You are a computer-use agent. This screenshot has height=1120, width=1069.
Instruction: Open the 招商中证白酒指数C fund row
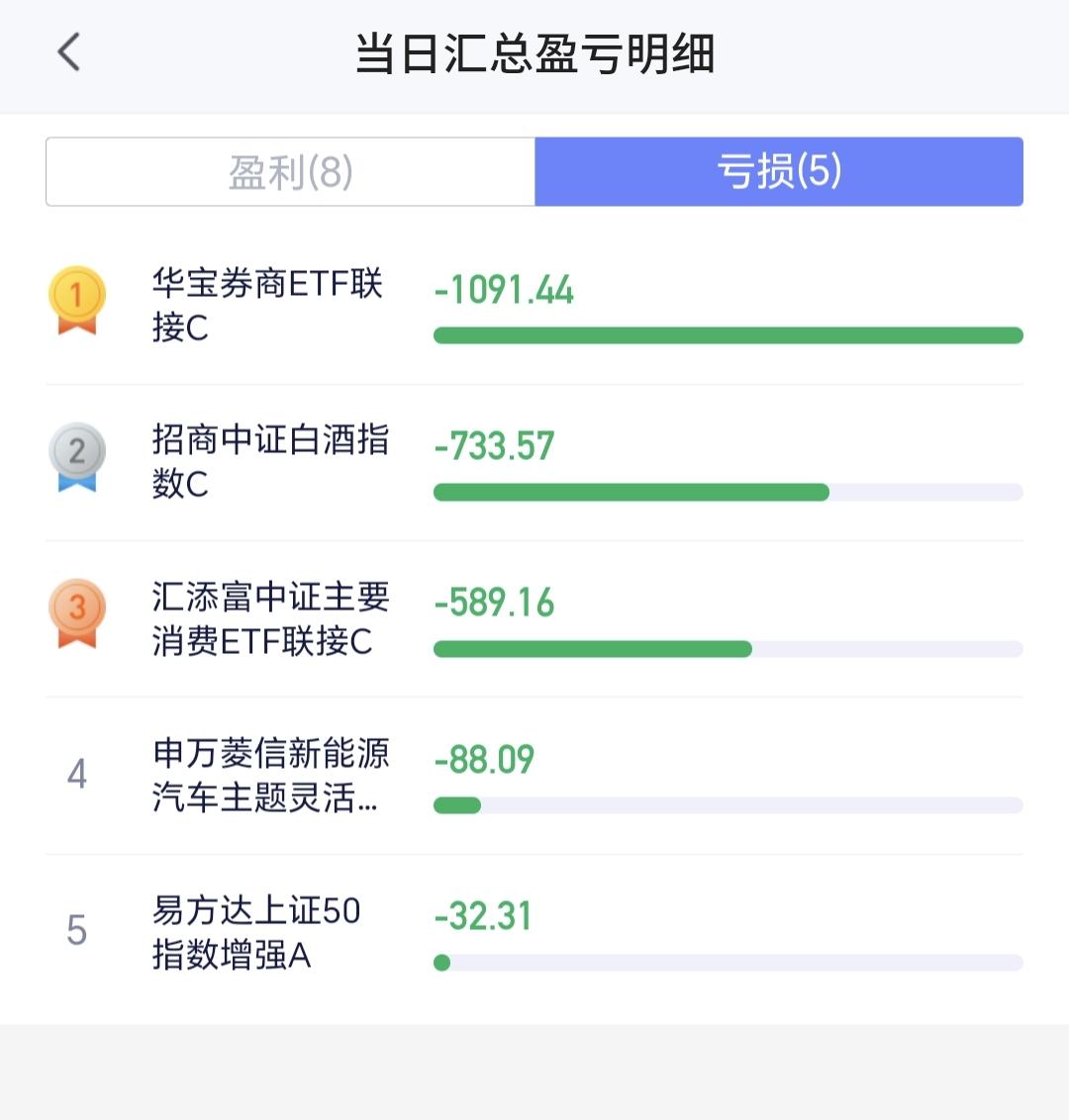[534, 462]
